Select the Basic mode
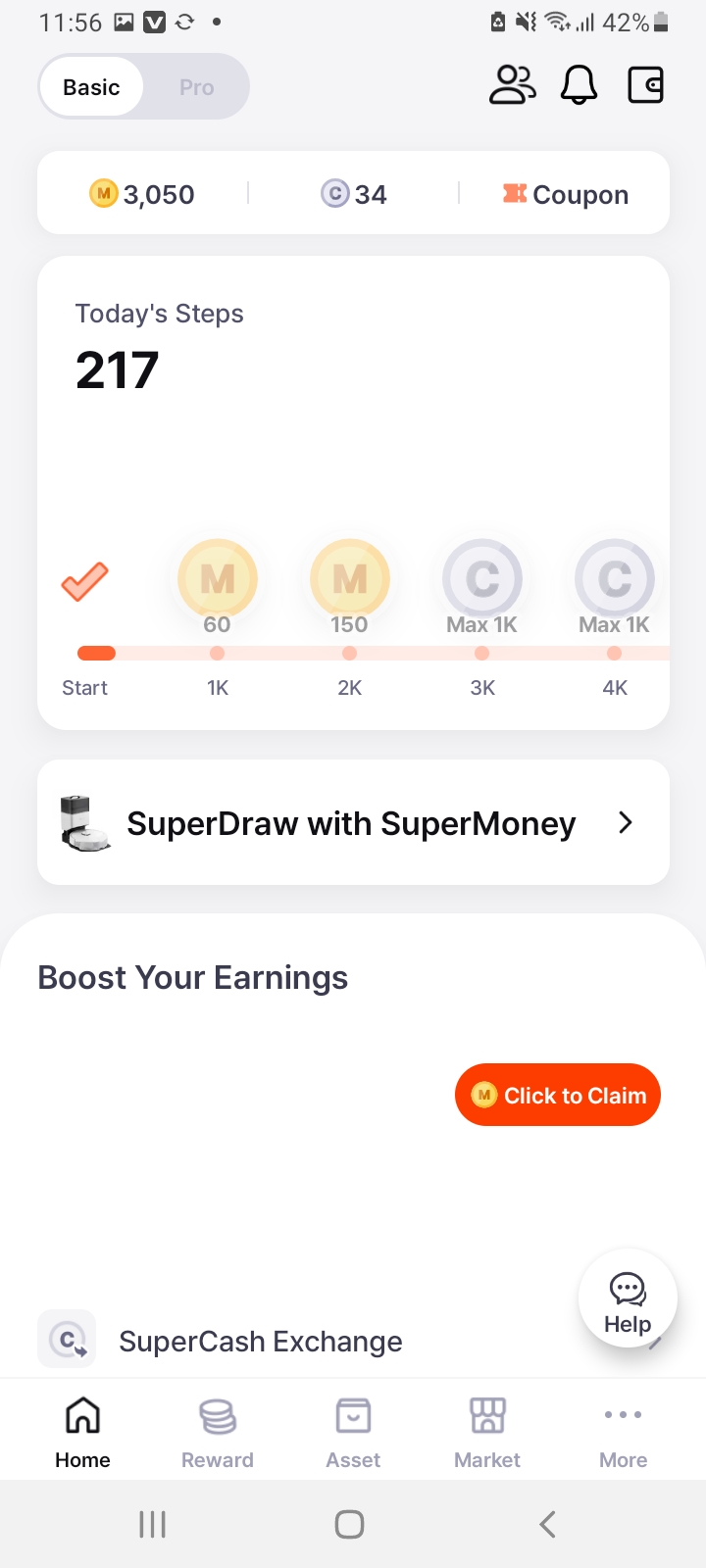Screen dimensions: 706x1568 click(x=92, y=87)
